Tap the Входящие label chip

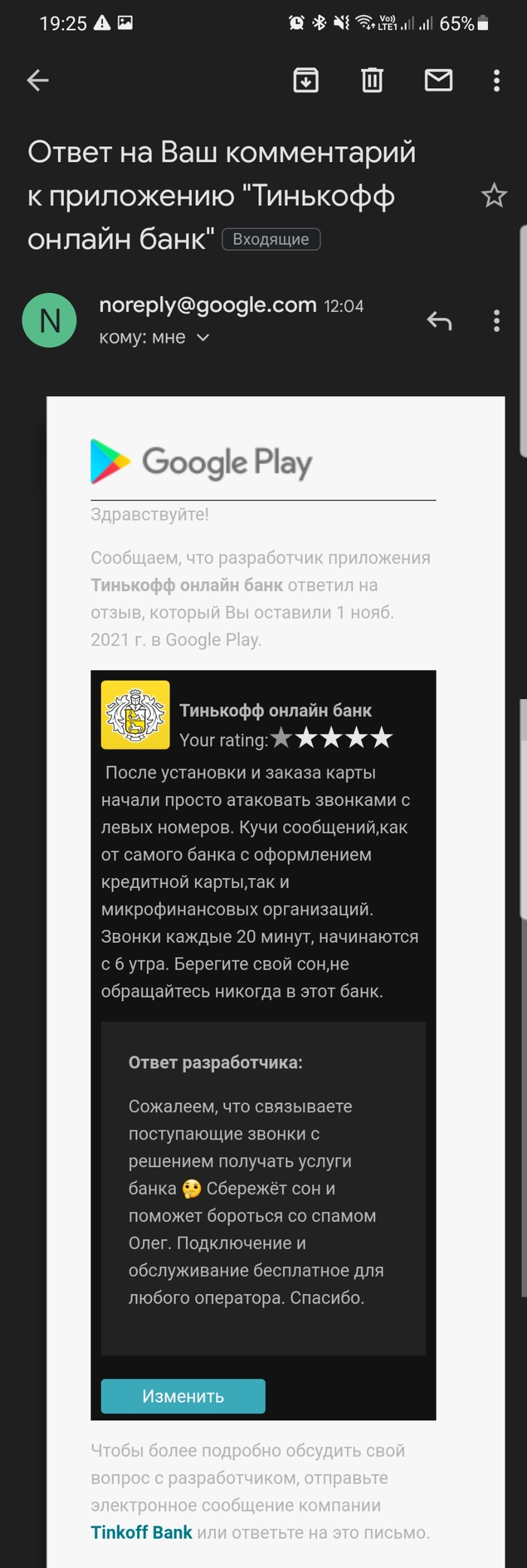(x=271, y=239)
